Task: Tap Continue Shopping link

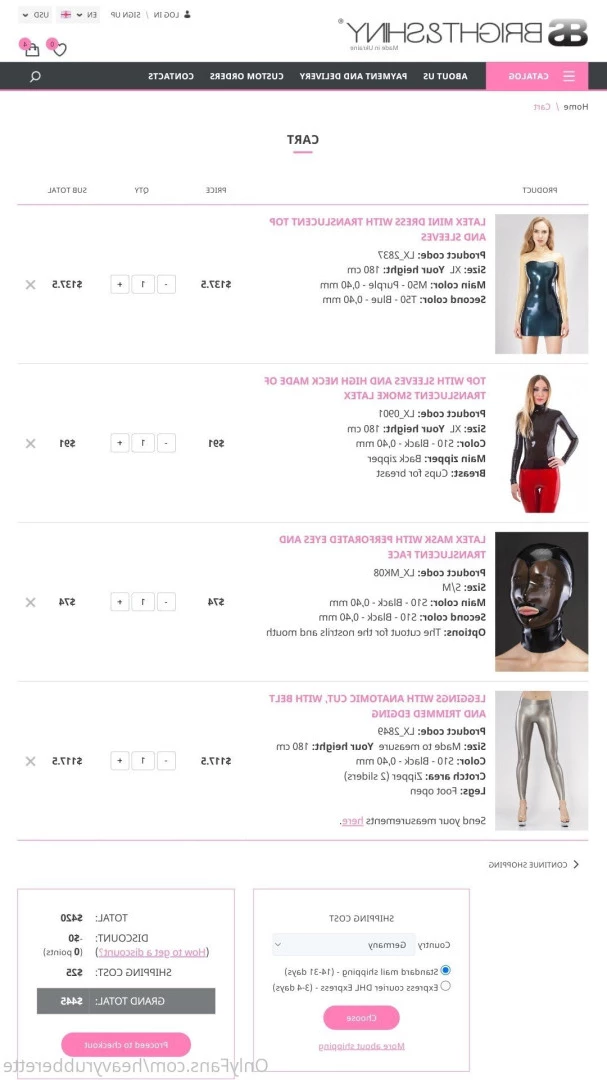Action: point(534,864)
